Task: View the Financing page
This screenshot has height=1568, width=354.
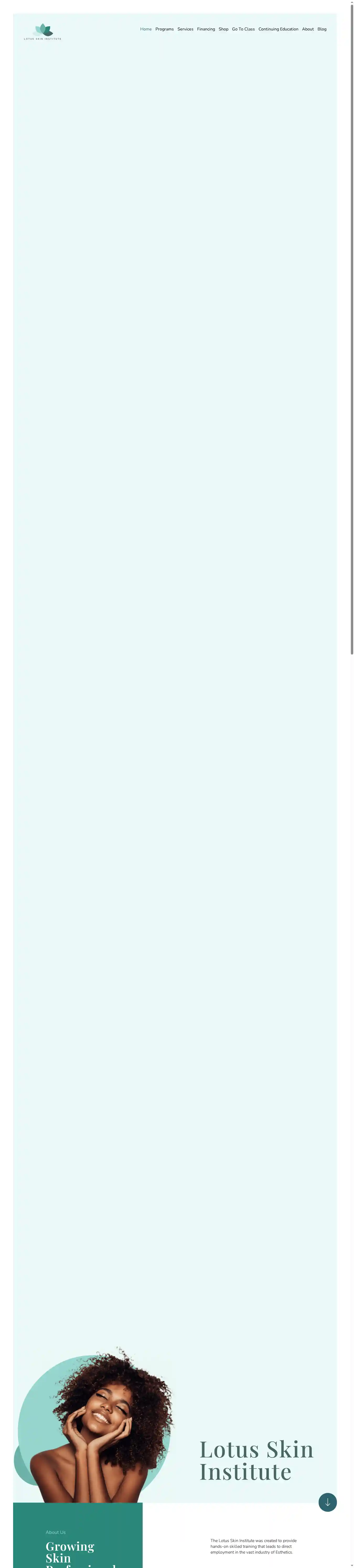Action: click(x=206, y=29)
